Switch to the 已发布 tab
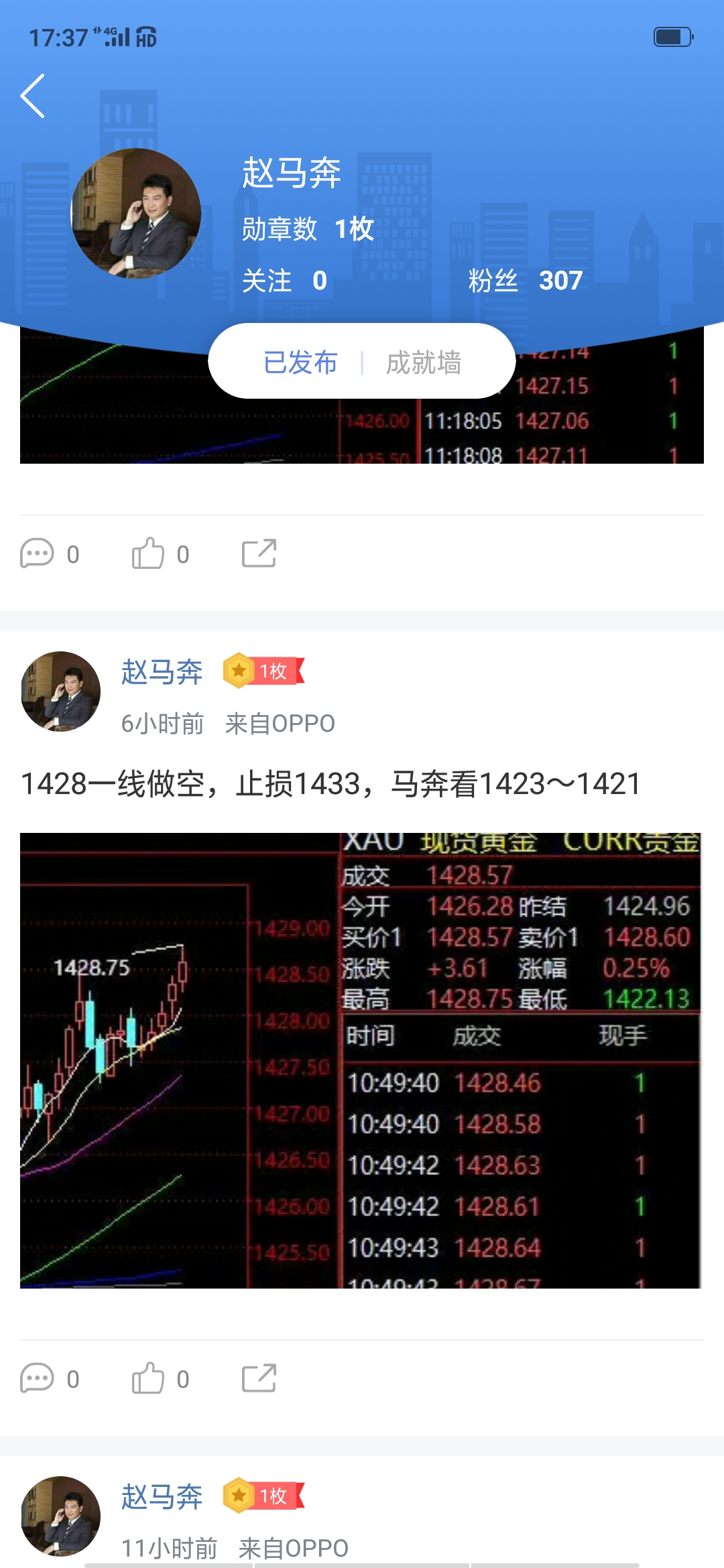724x1568 pixels. [x=300, y=363]
